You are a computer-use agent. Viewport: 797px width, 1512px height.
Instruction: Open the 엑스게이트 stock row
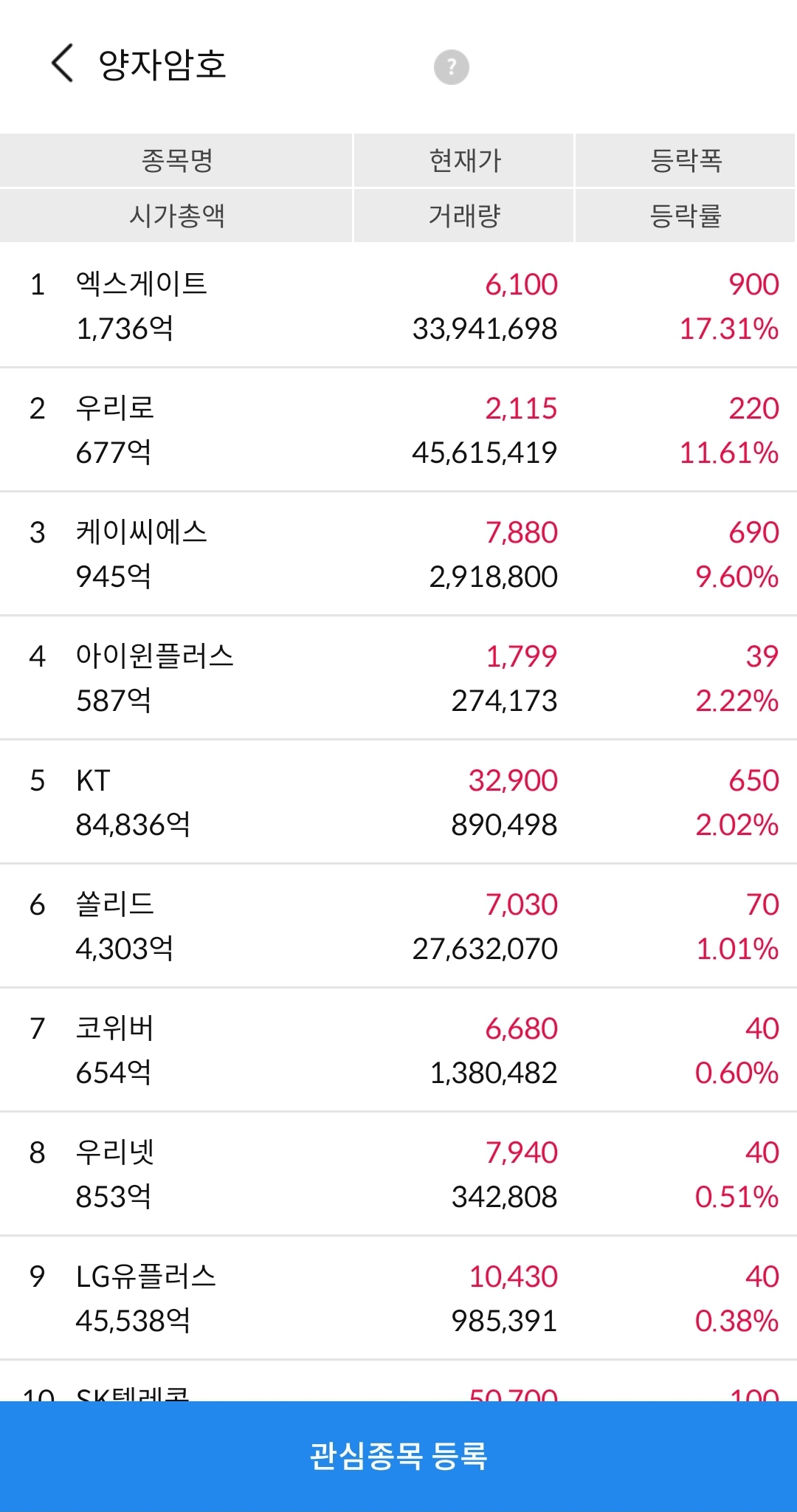point(398,306)
